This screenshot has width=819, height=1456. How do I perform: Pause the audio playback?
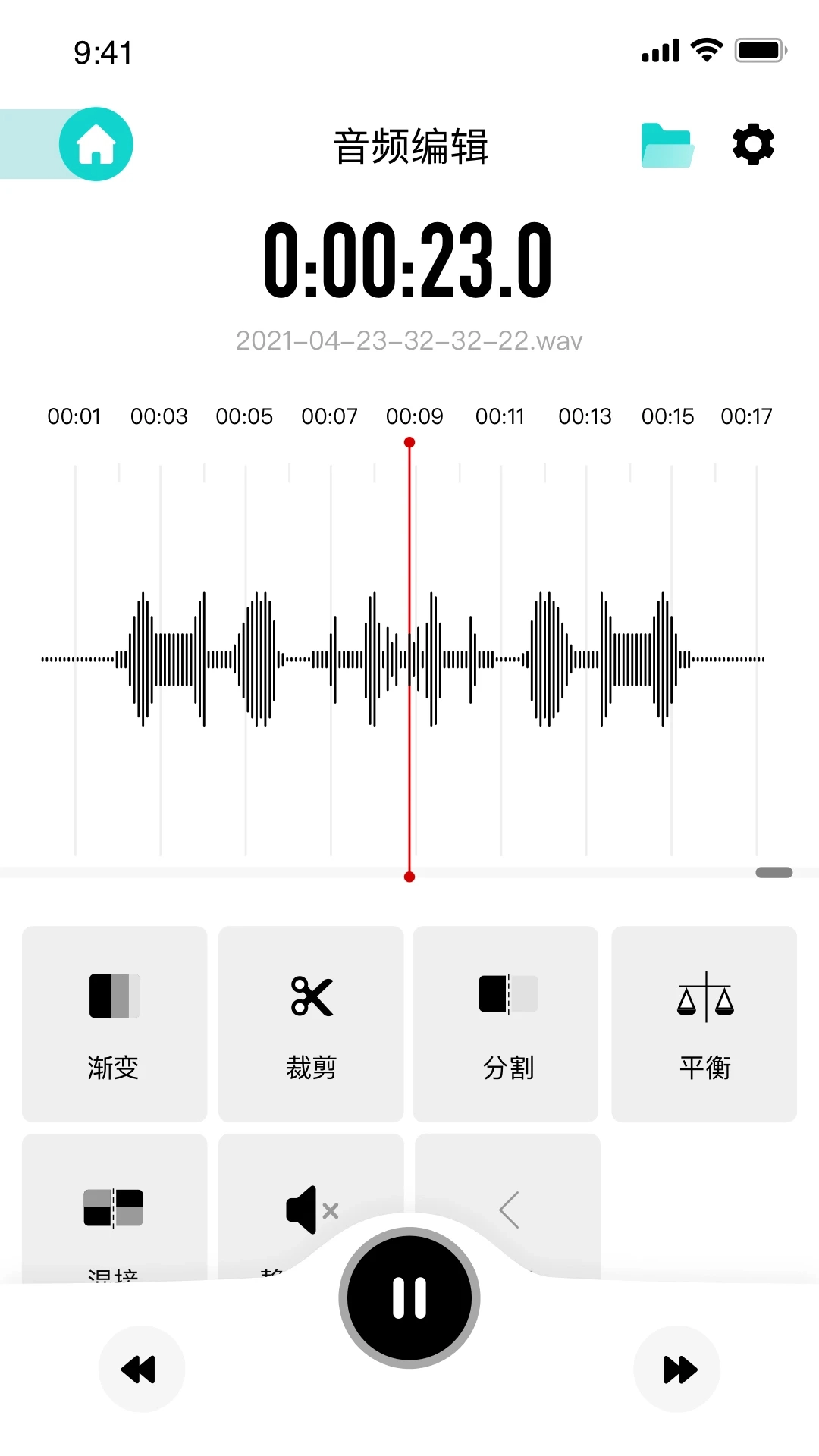(409, 1297)
